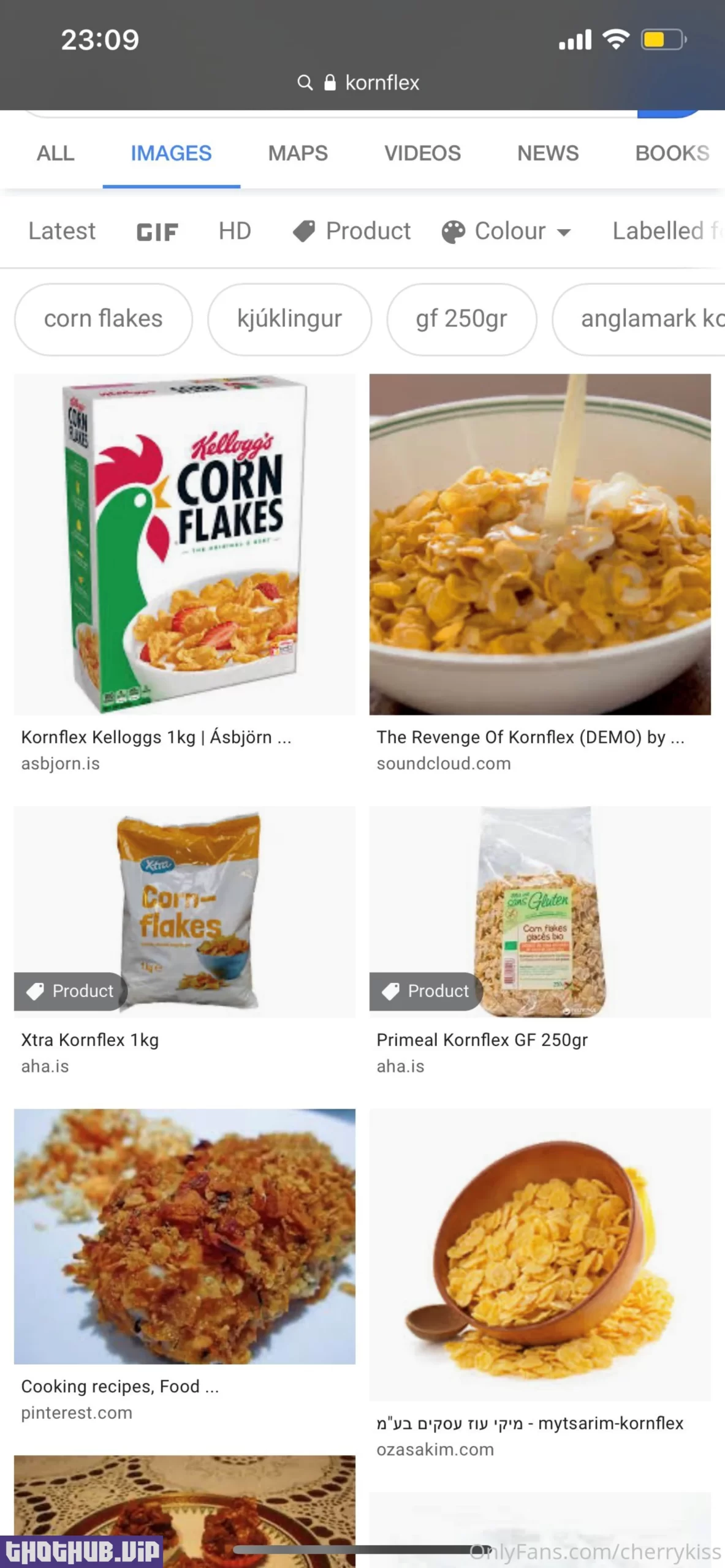Open The Revenge Of Kornflex soundcloud result
This screenshot has width=725, height=1568.
tap(540, 545)
